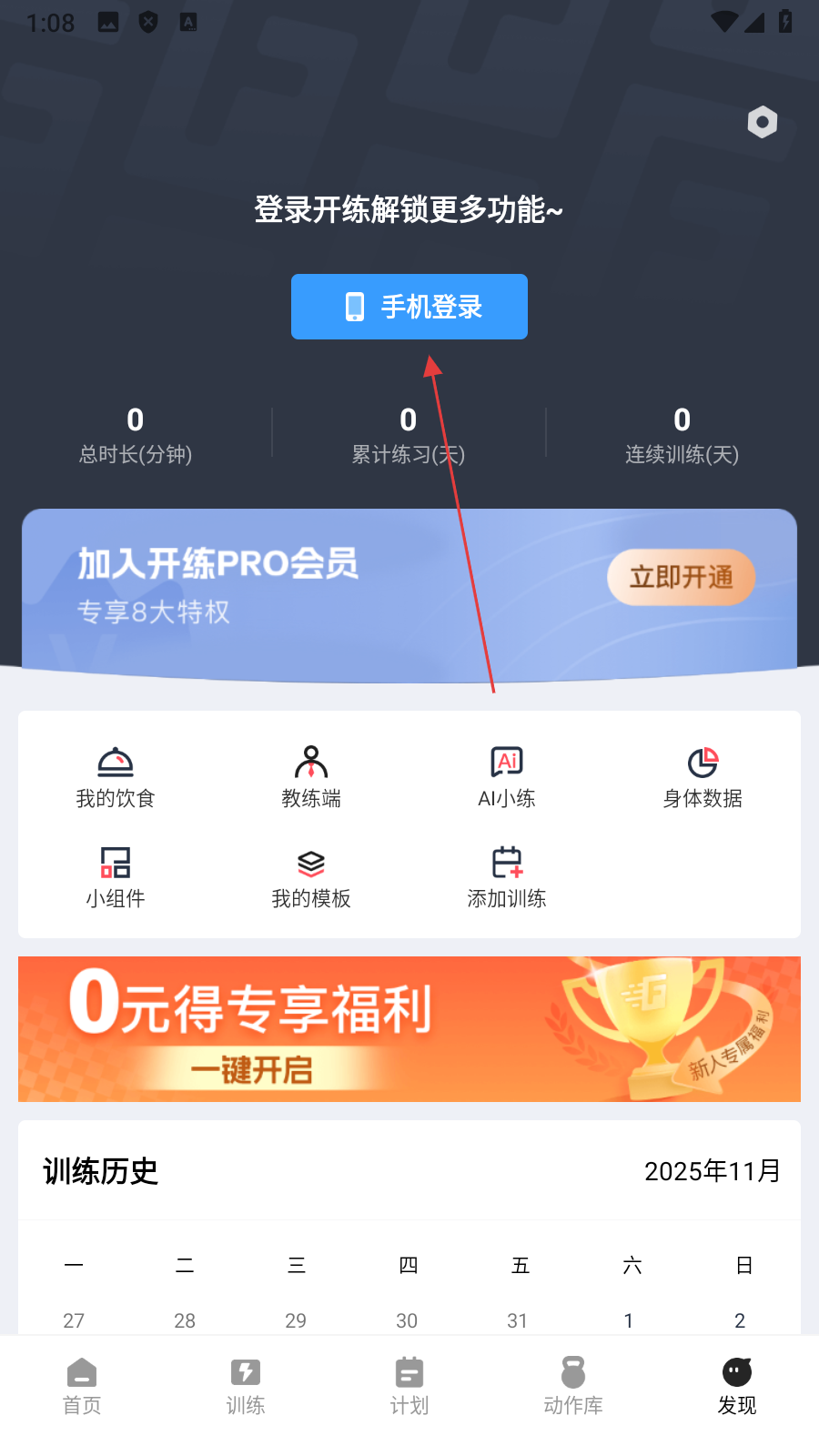The width and height of the screenshot is (819, 1456).
Task: Open 我的饮食 diet section
Action: [116, 777]
